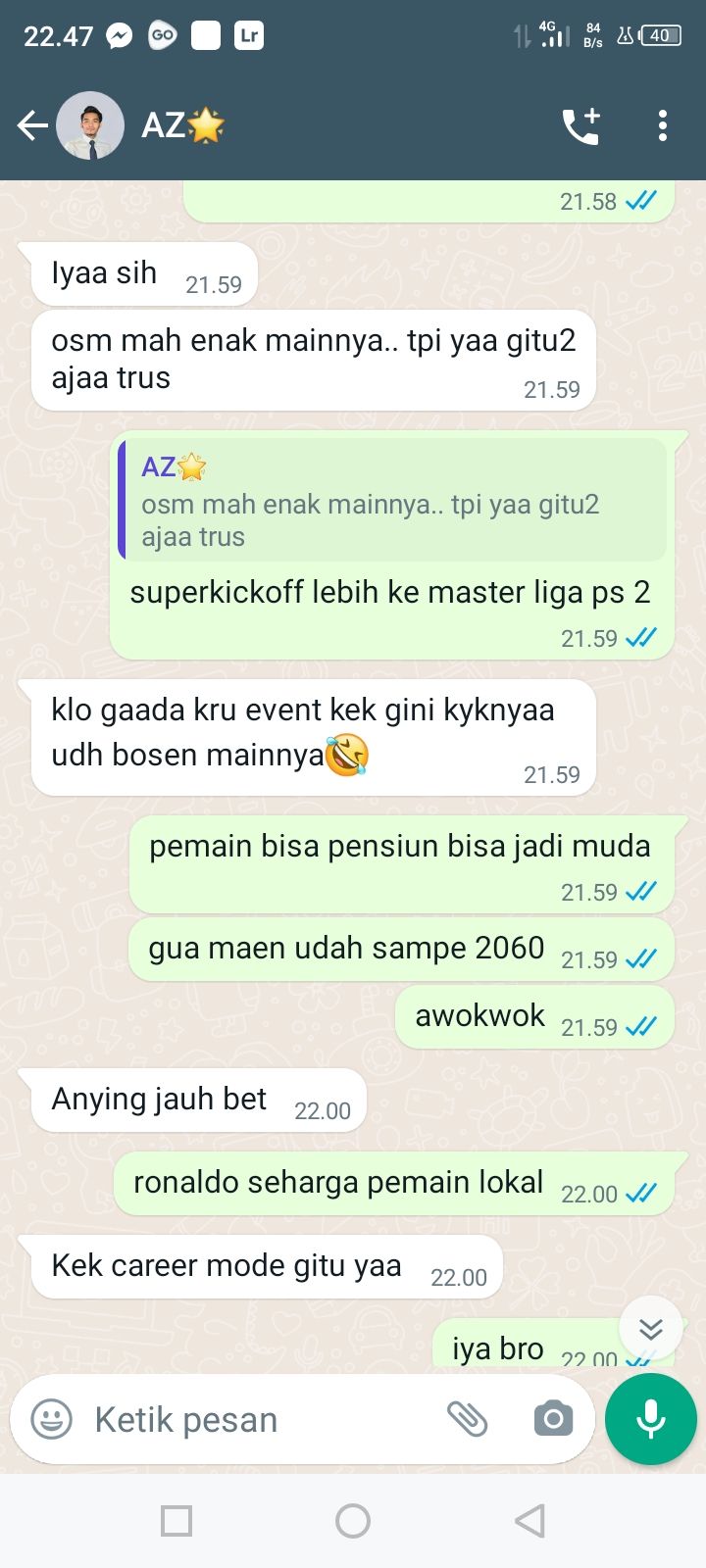Start a call with AZ
The image size is (706, 1568).
[x=580, y=125]
